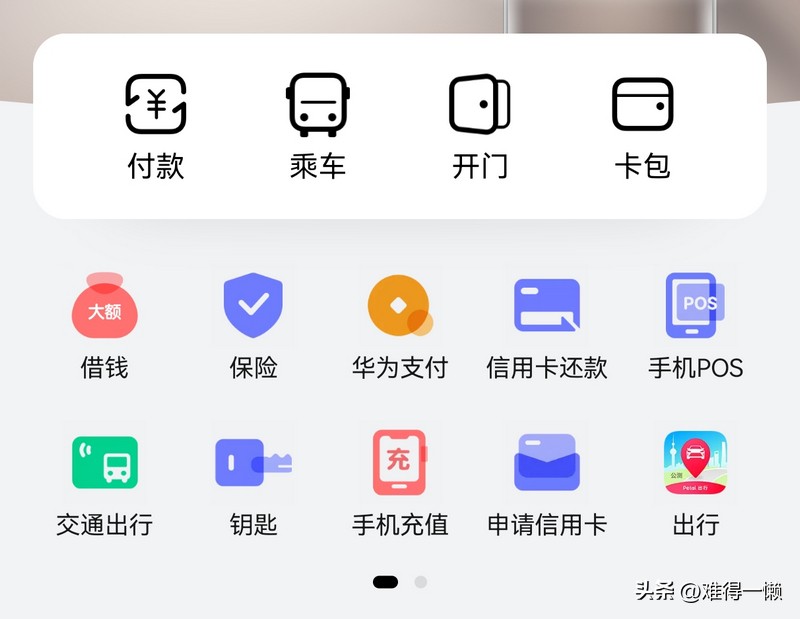Open the 卡包 card wallet

point(642,125)
